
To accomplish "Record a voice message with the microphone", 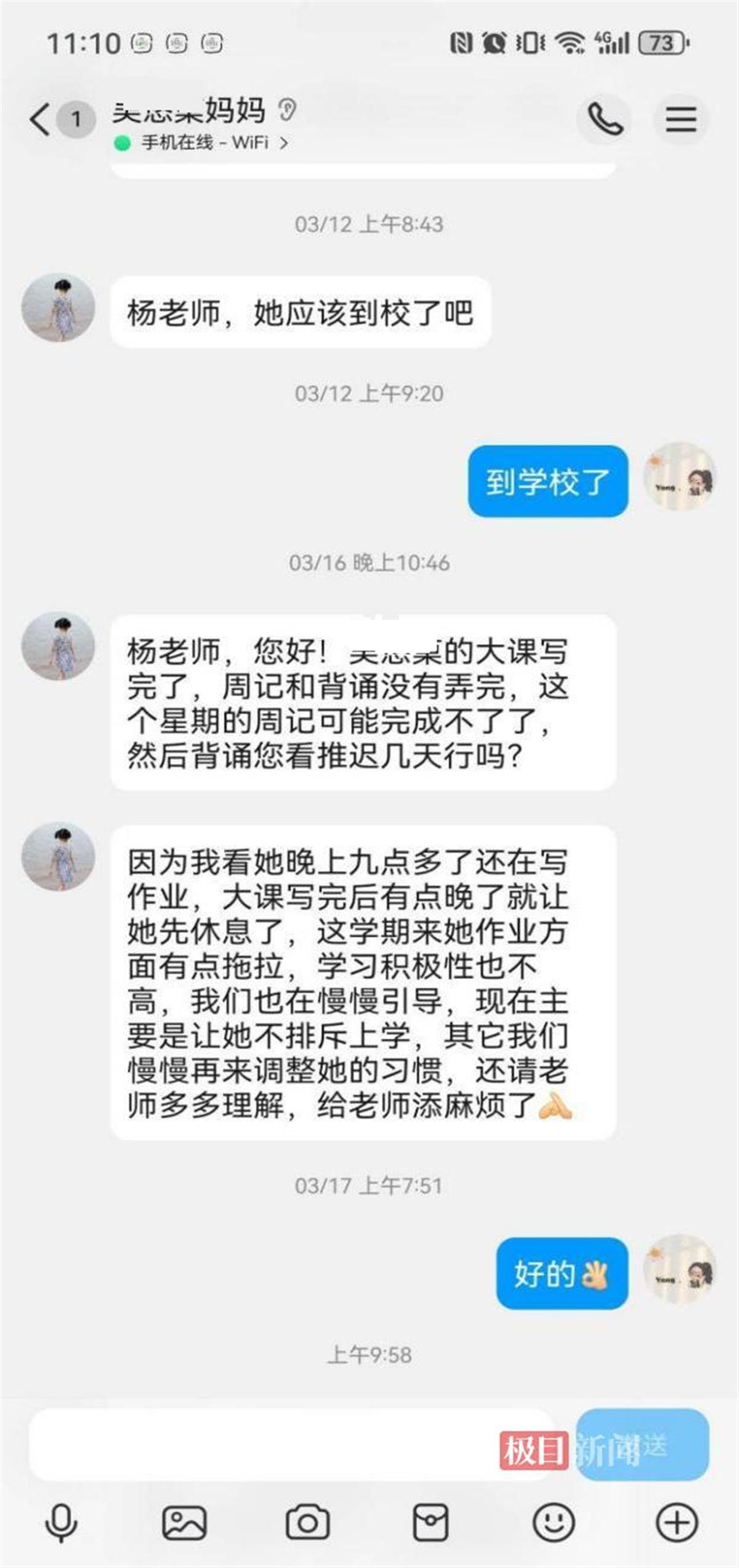I will [x=62, y=1523].
